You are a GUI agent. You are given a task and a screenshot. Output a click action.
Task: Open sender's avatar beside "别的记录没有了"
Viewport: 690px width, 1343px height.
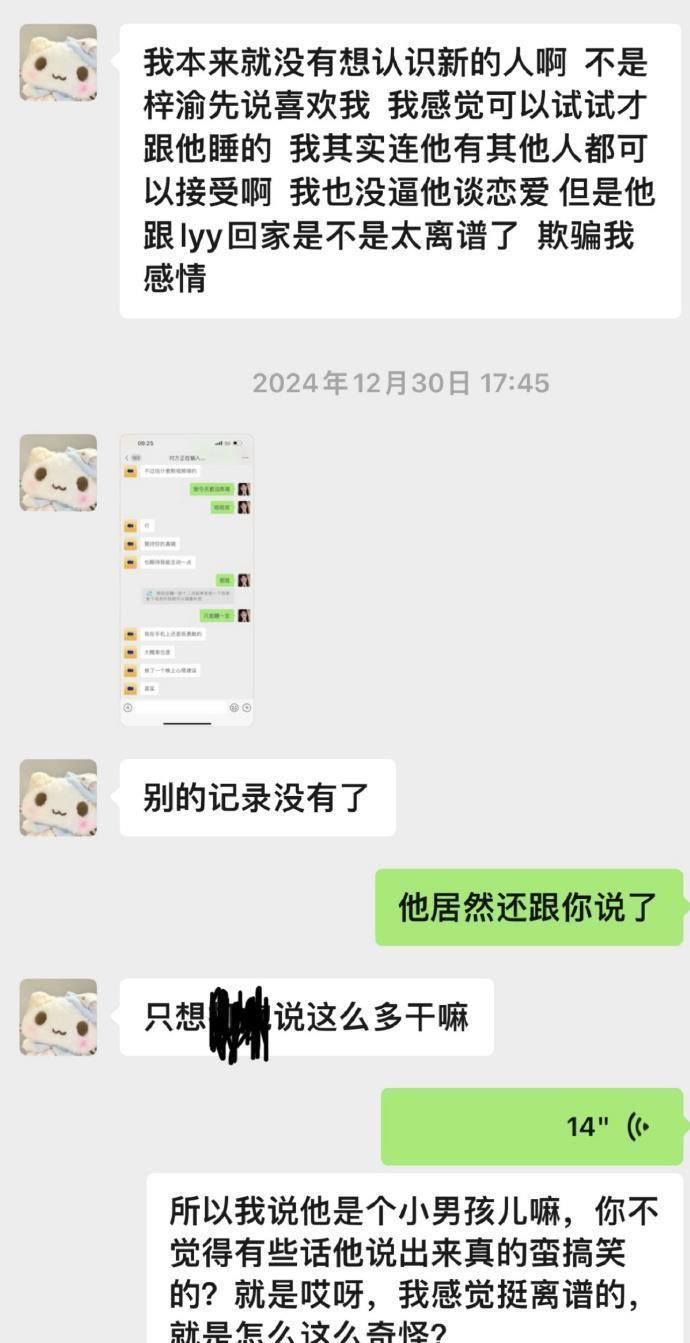(x=59, y=797)
